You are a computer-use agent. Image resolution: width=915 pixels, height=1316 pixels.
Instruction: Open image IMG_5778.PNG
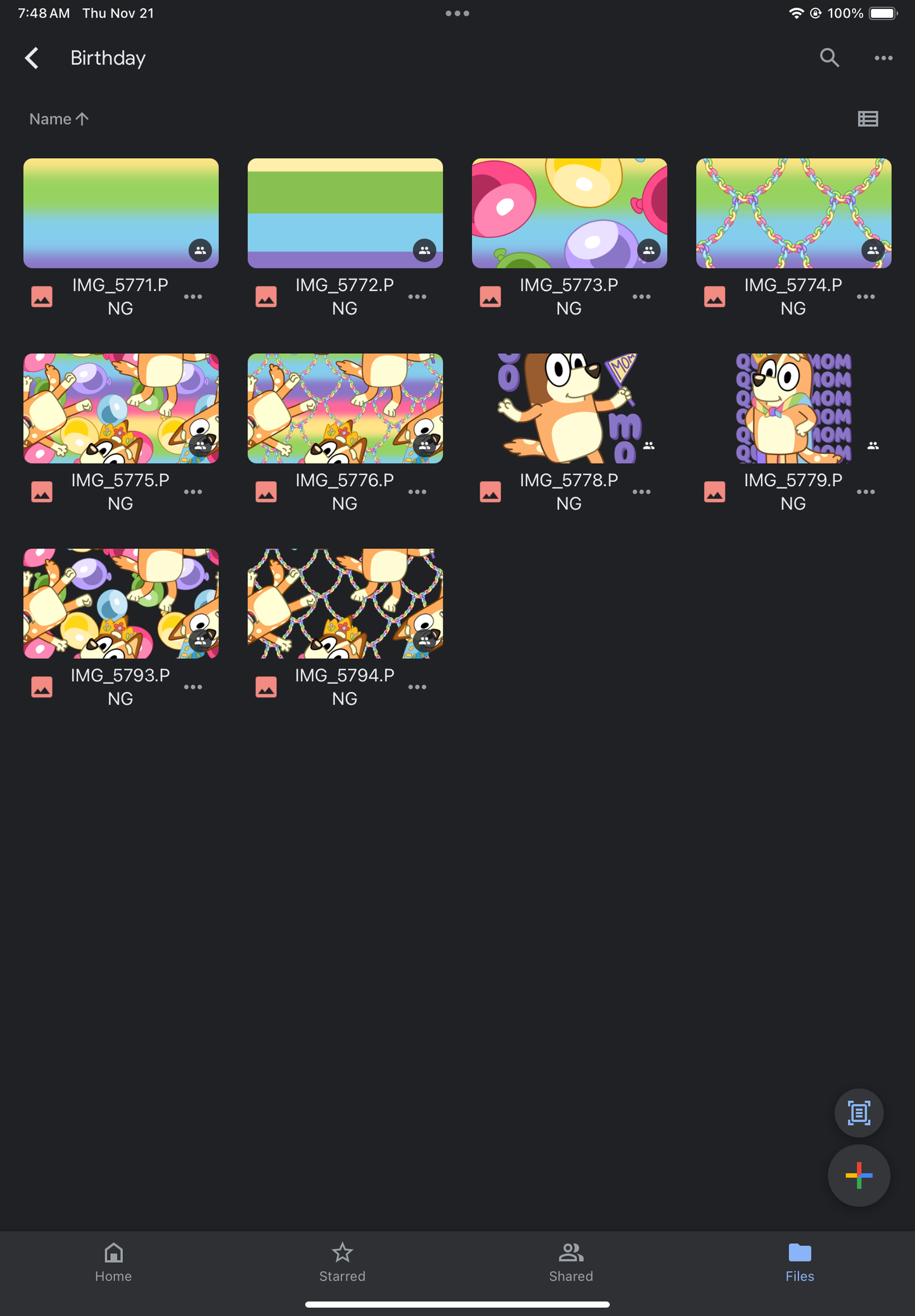[569, 408]
